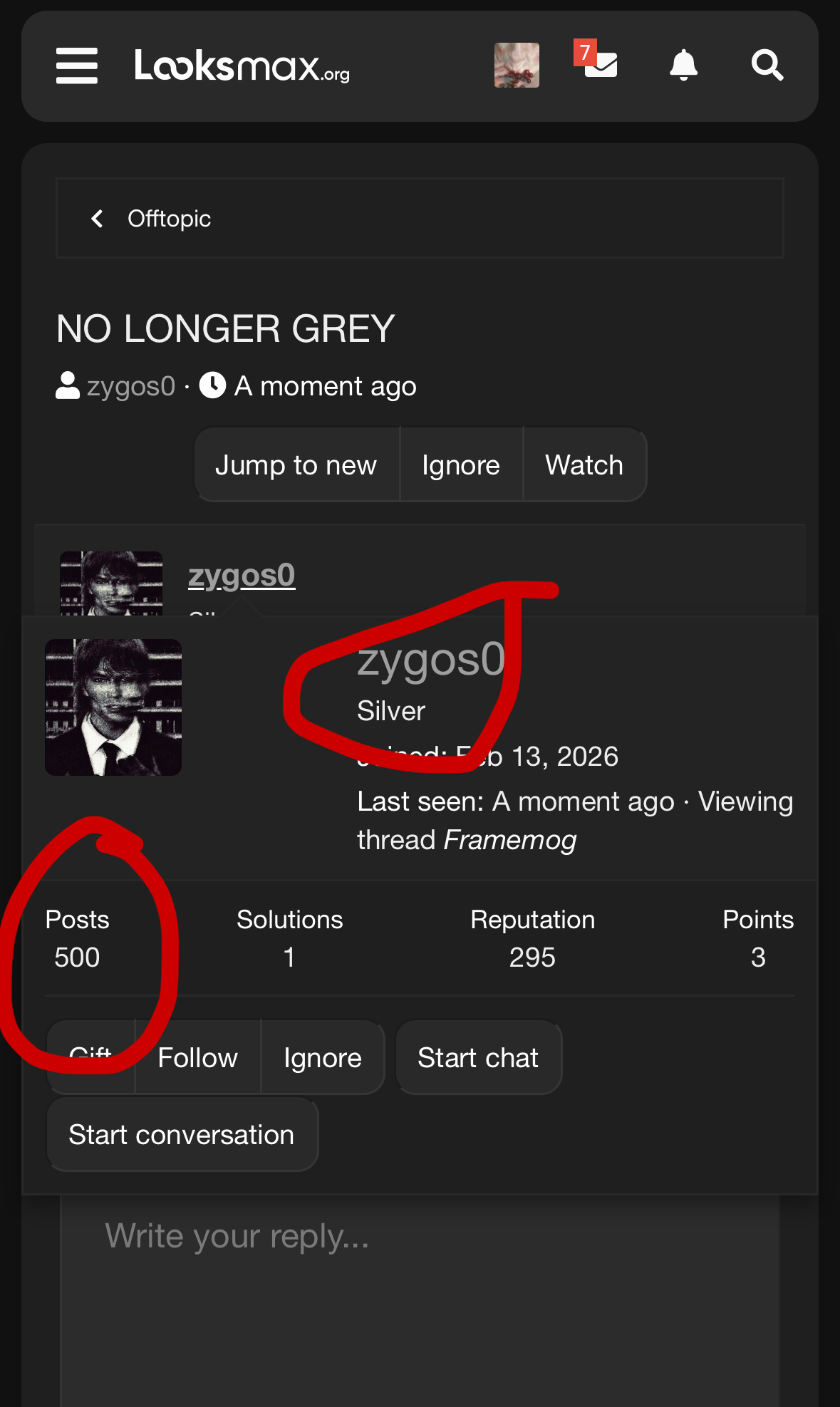Image resolution: width=840 pixels, height=1407 pixels.
Task: Open the search icon
Action: 767,66
